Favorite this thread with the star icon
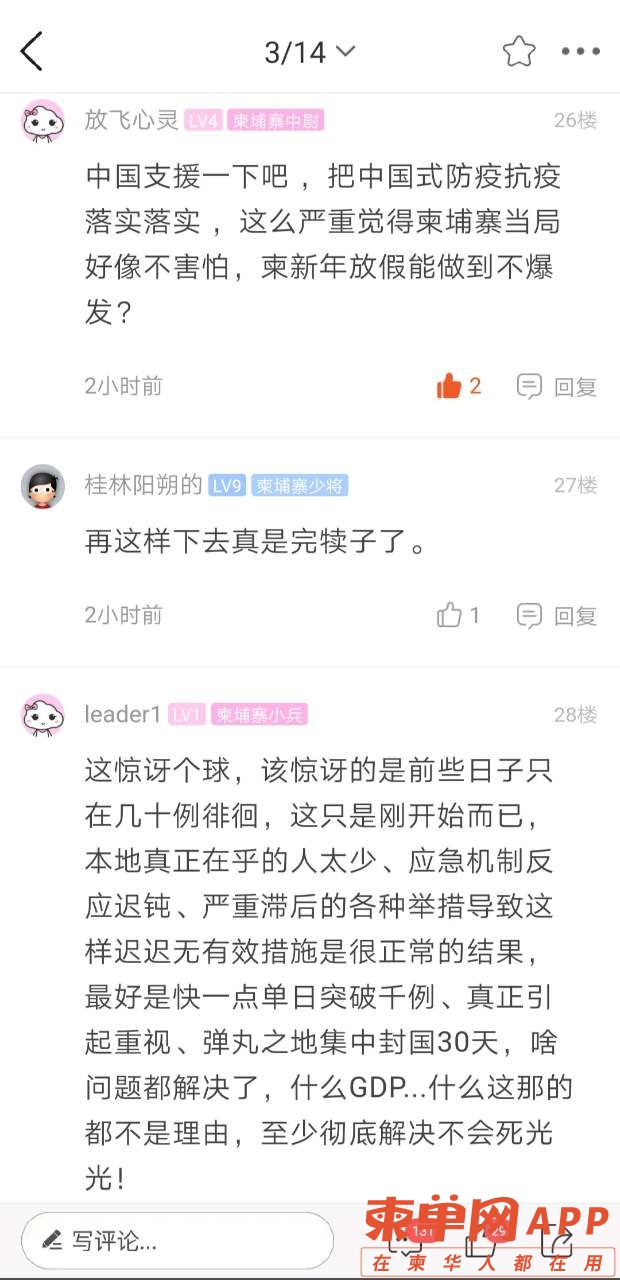620x1280 pixels. 518,52
